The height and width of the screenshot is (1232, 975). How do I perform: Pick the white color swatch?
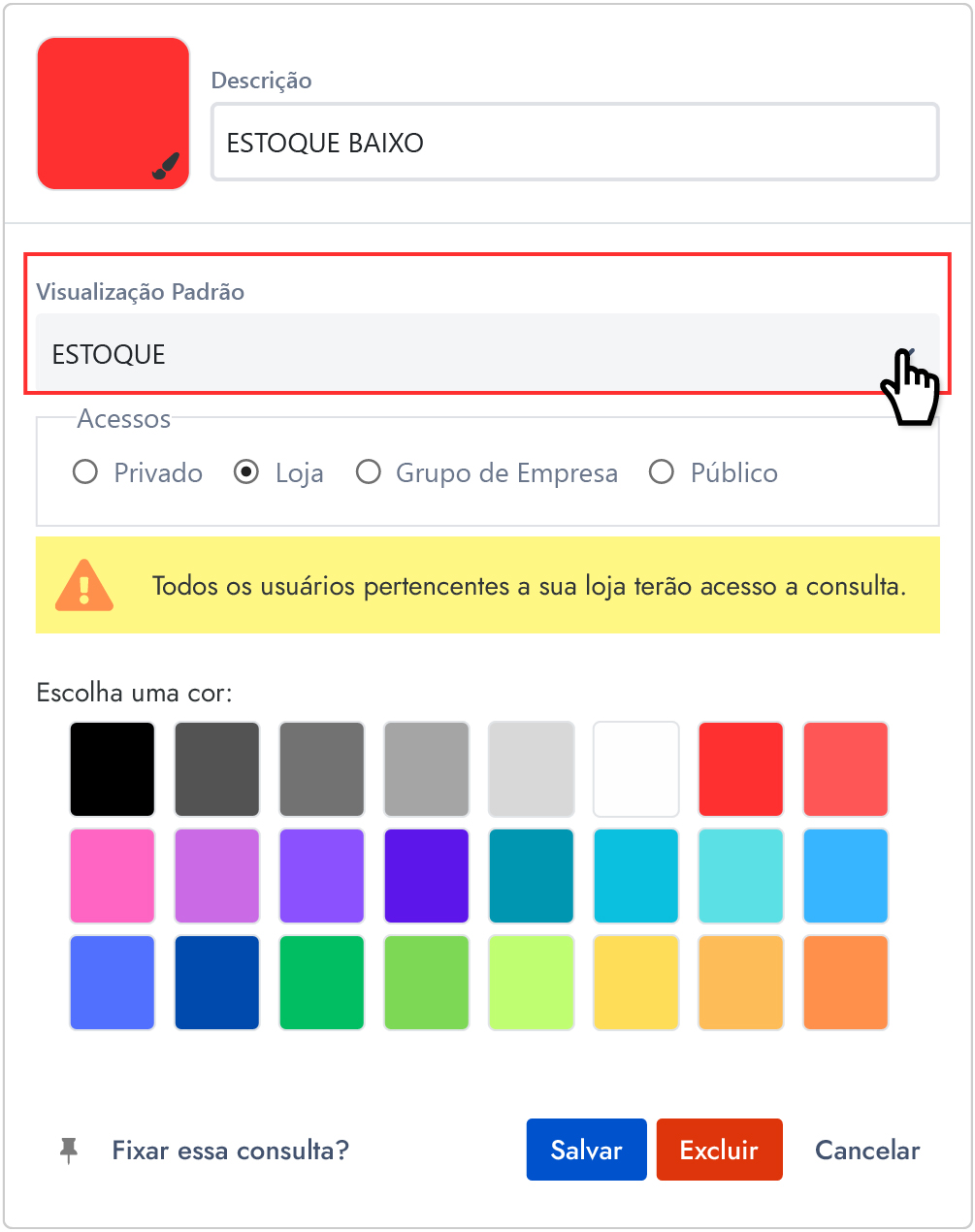(636, 768)
